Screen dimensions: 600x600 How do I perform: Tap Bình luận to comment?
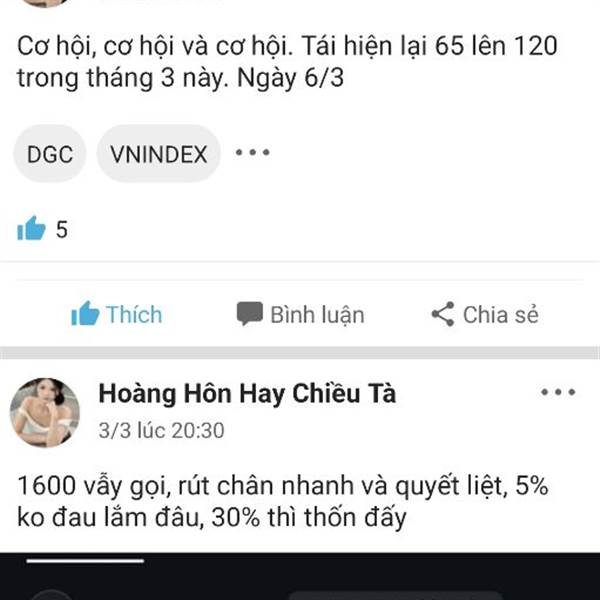[300, 314]
